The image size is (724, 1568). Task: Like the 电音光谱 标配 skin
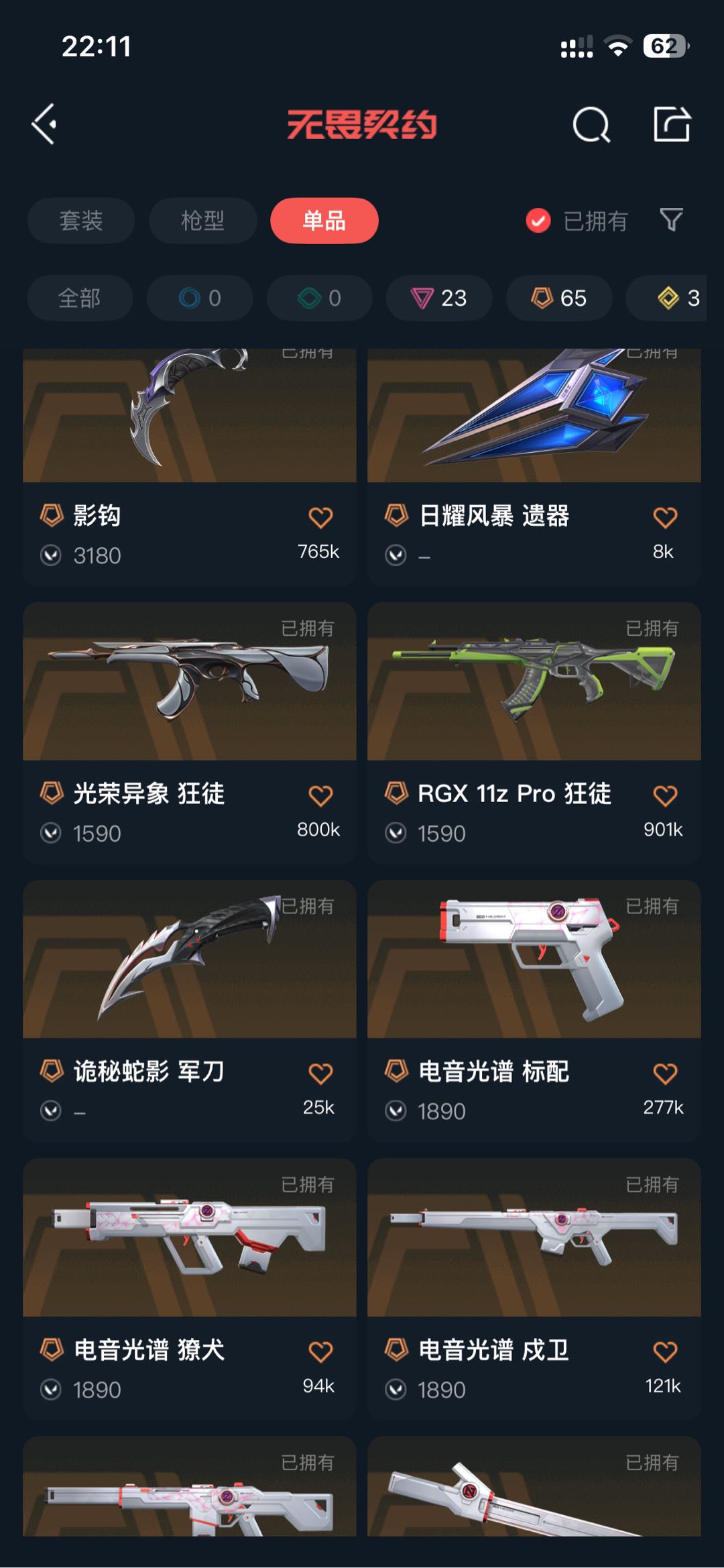(x=664, y=1074)
